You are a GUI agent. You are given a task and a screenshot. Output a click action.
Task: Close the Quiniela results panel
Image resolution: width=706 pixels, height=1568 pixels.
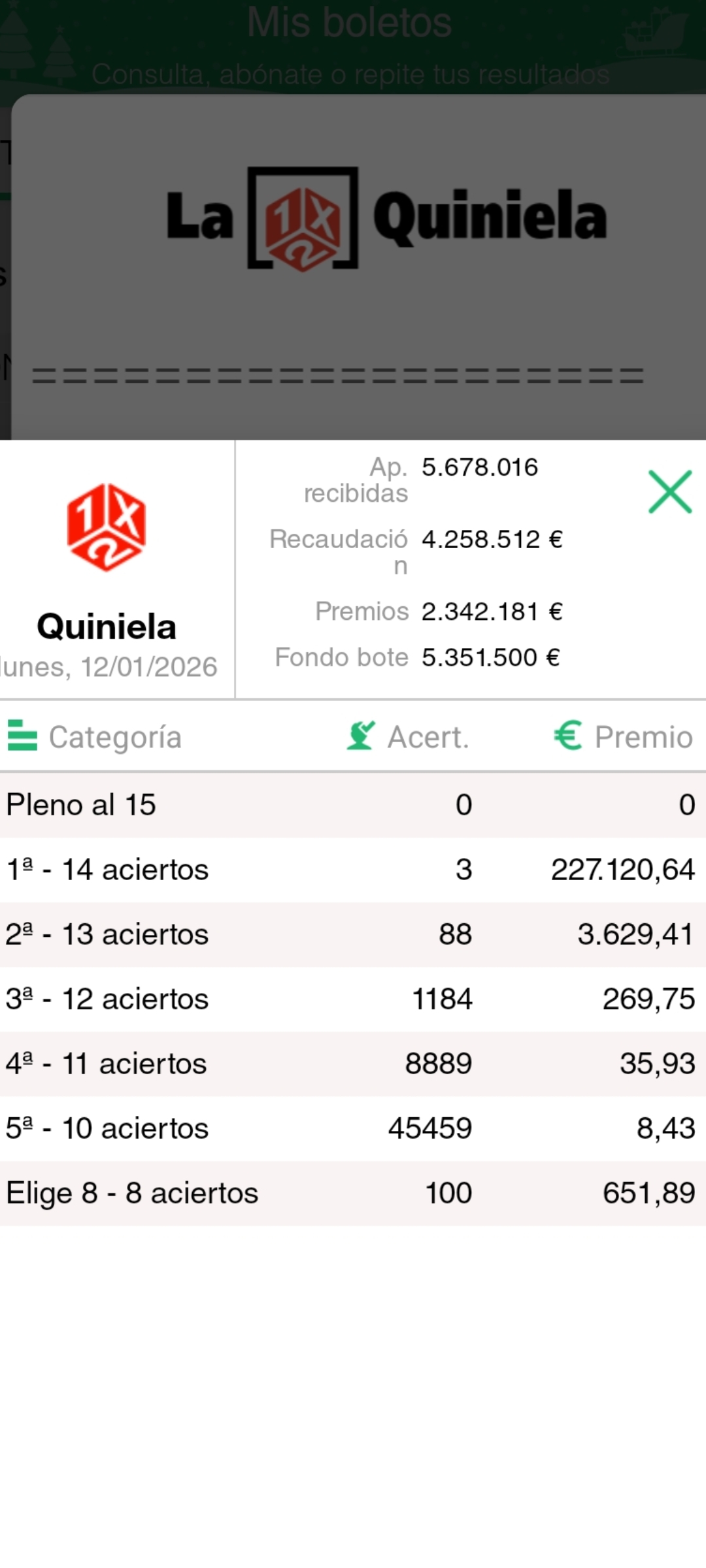(x=670, y=491)
